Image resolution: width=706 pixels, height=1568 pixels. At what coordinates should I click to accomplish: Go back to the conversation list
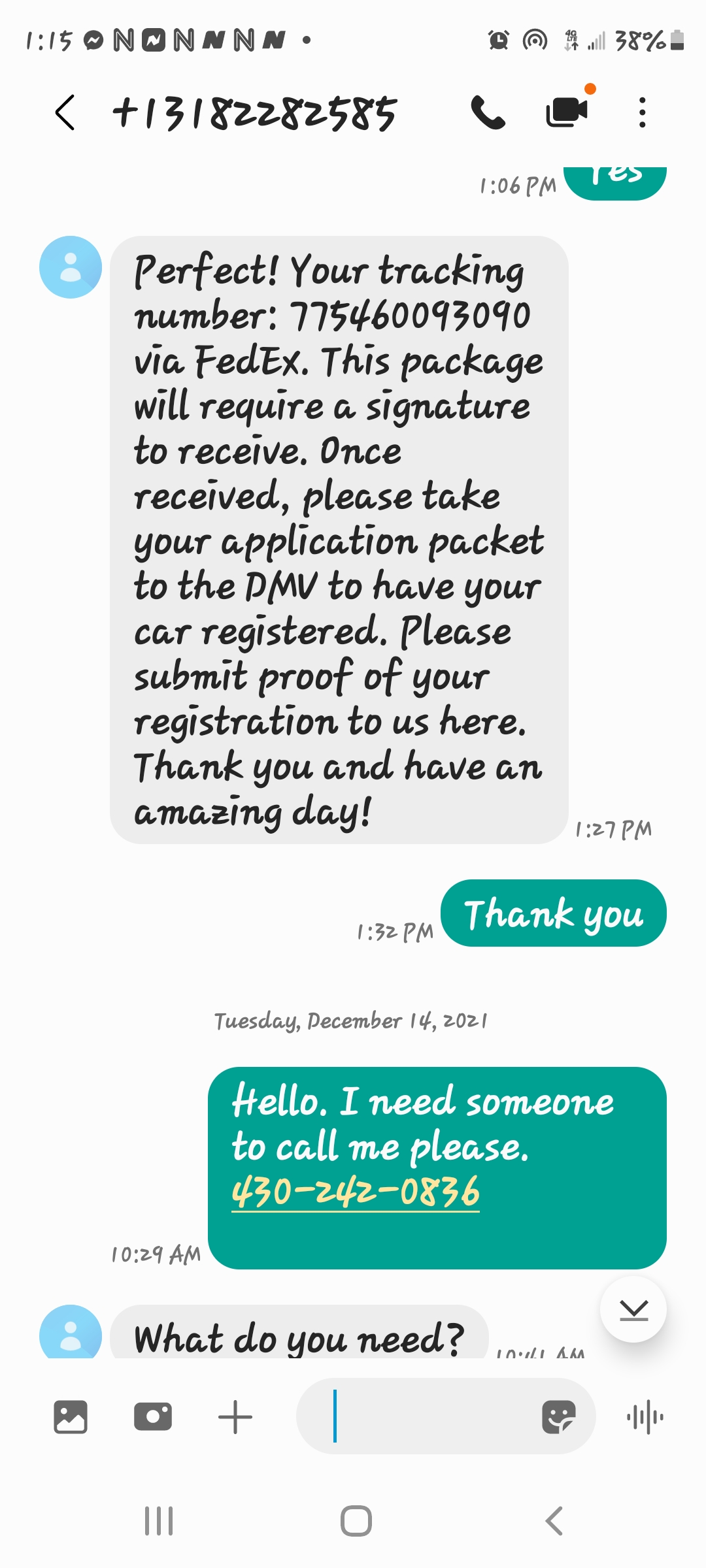click(x=65, y=112)
